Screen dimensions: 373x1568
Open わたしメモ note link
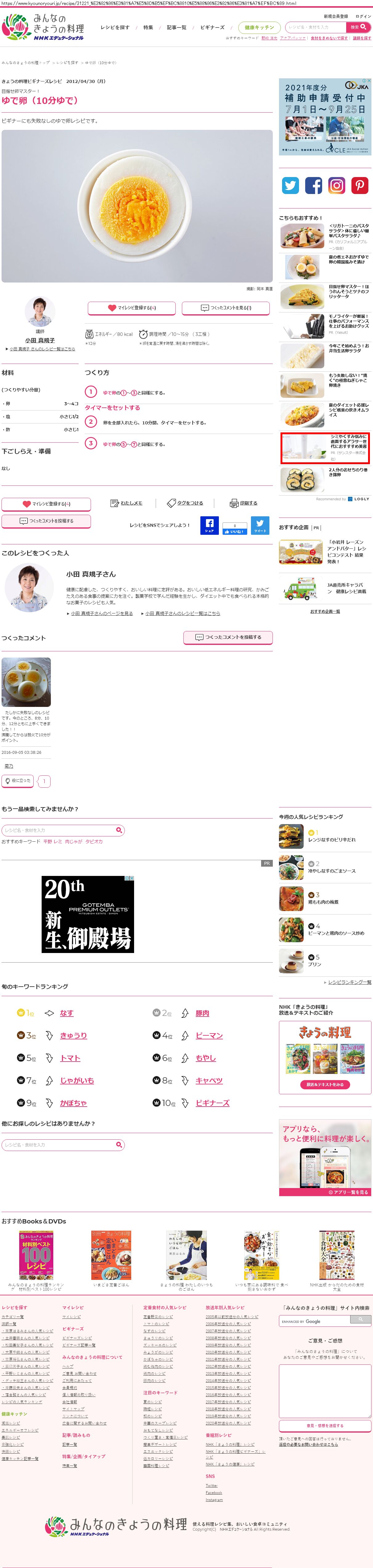(x=127, y=503)
